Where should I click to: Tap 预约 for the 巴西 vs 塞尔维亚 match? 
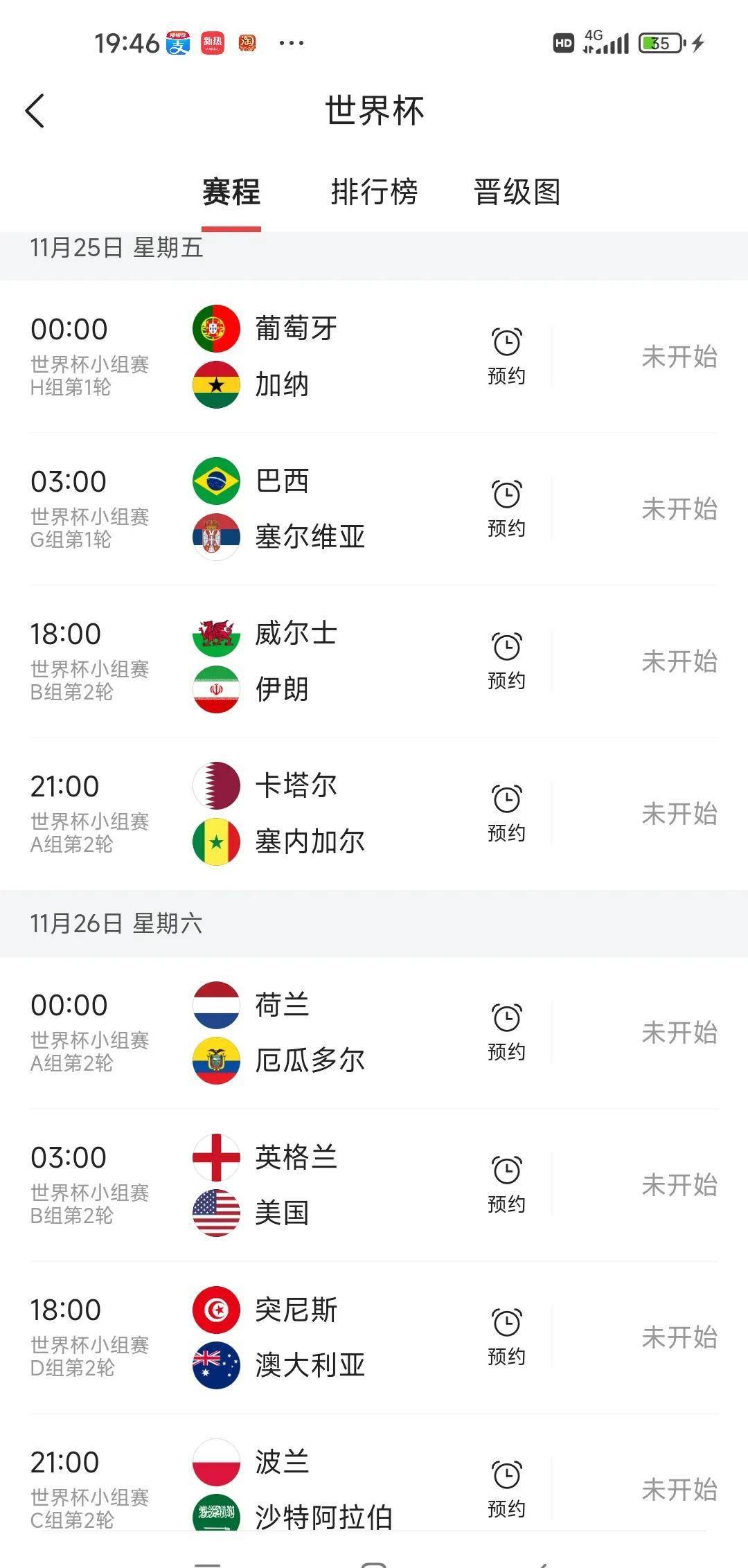pos(506,509)
